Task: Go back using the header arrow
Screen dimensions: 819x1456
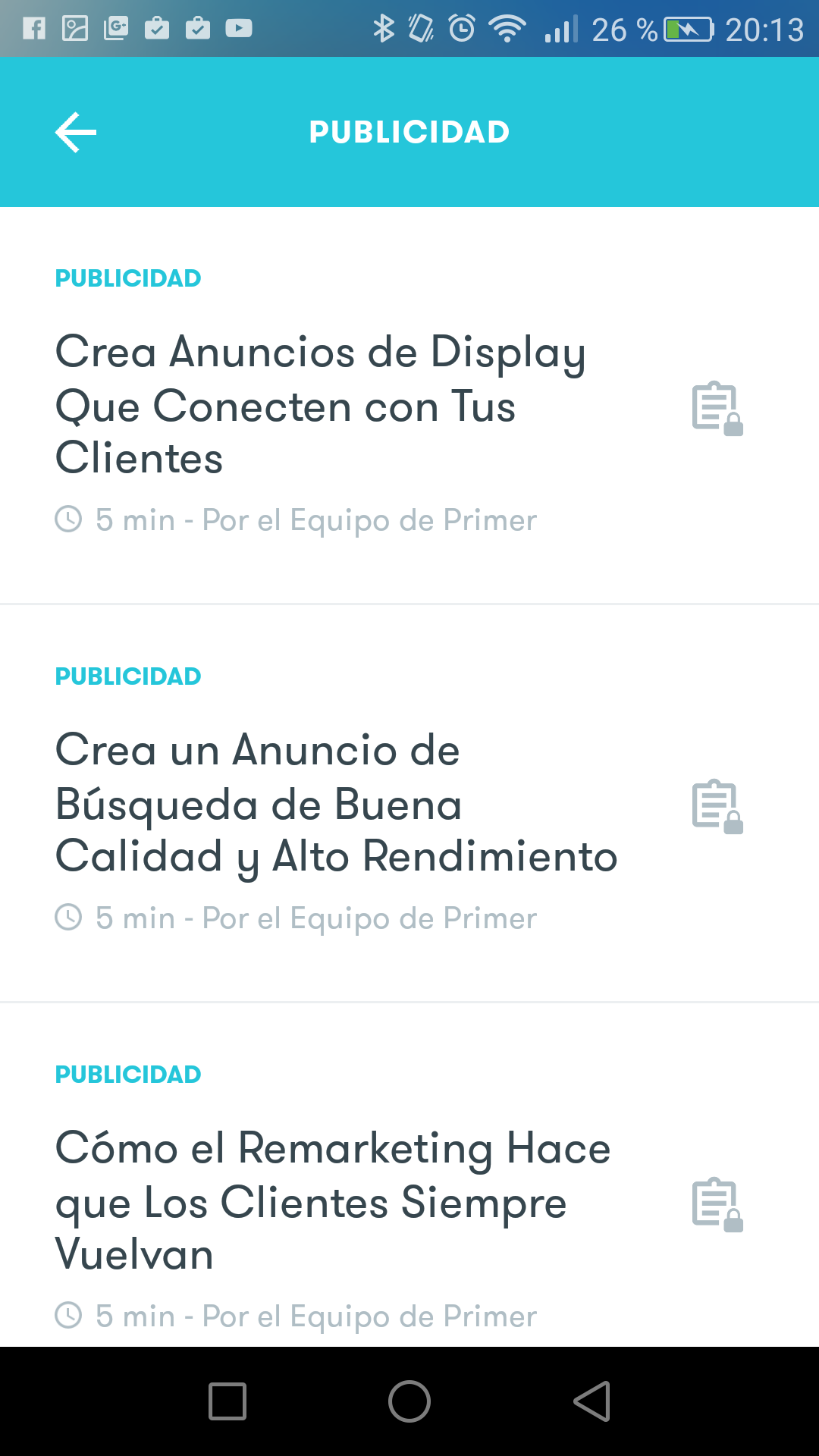Action: (76, 133)
